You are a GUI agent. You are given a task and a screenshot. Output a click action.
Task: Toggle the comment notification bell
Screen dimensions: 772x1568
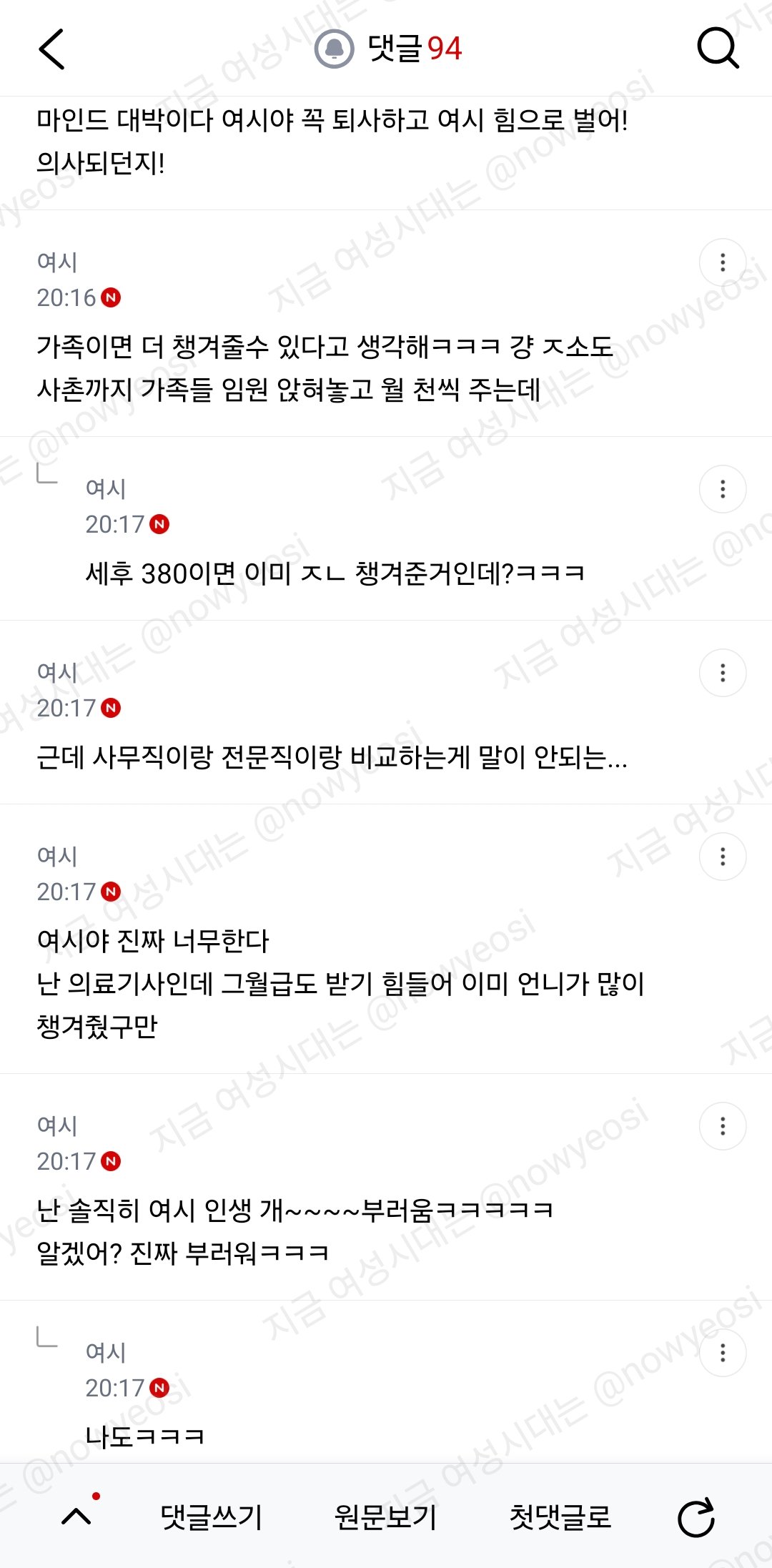point(335,49)
